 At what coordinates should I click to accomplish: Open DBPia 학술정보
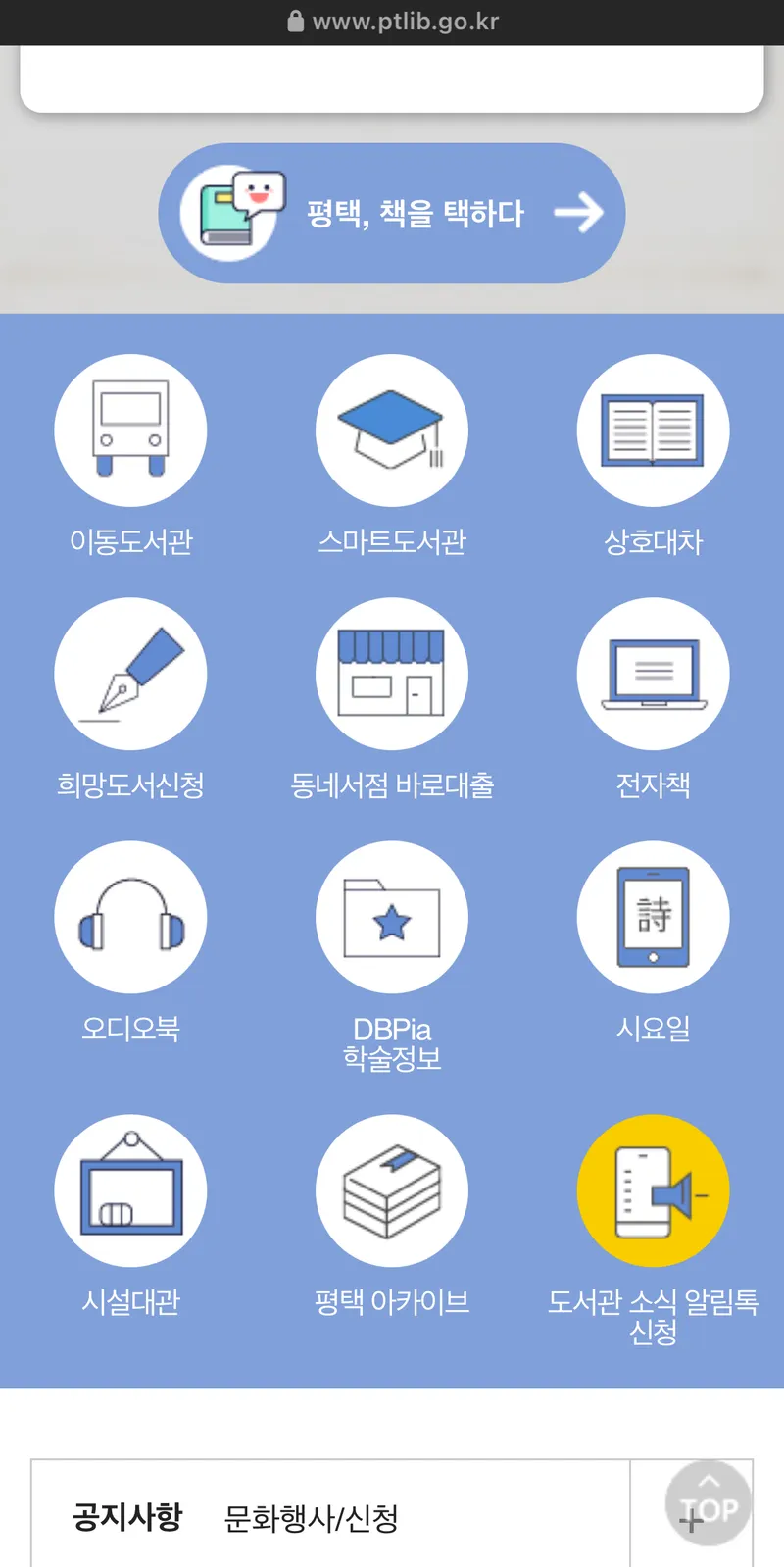(392, 958)
